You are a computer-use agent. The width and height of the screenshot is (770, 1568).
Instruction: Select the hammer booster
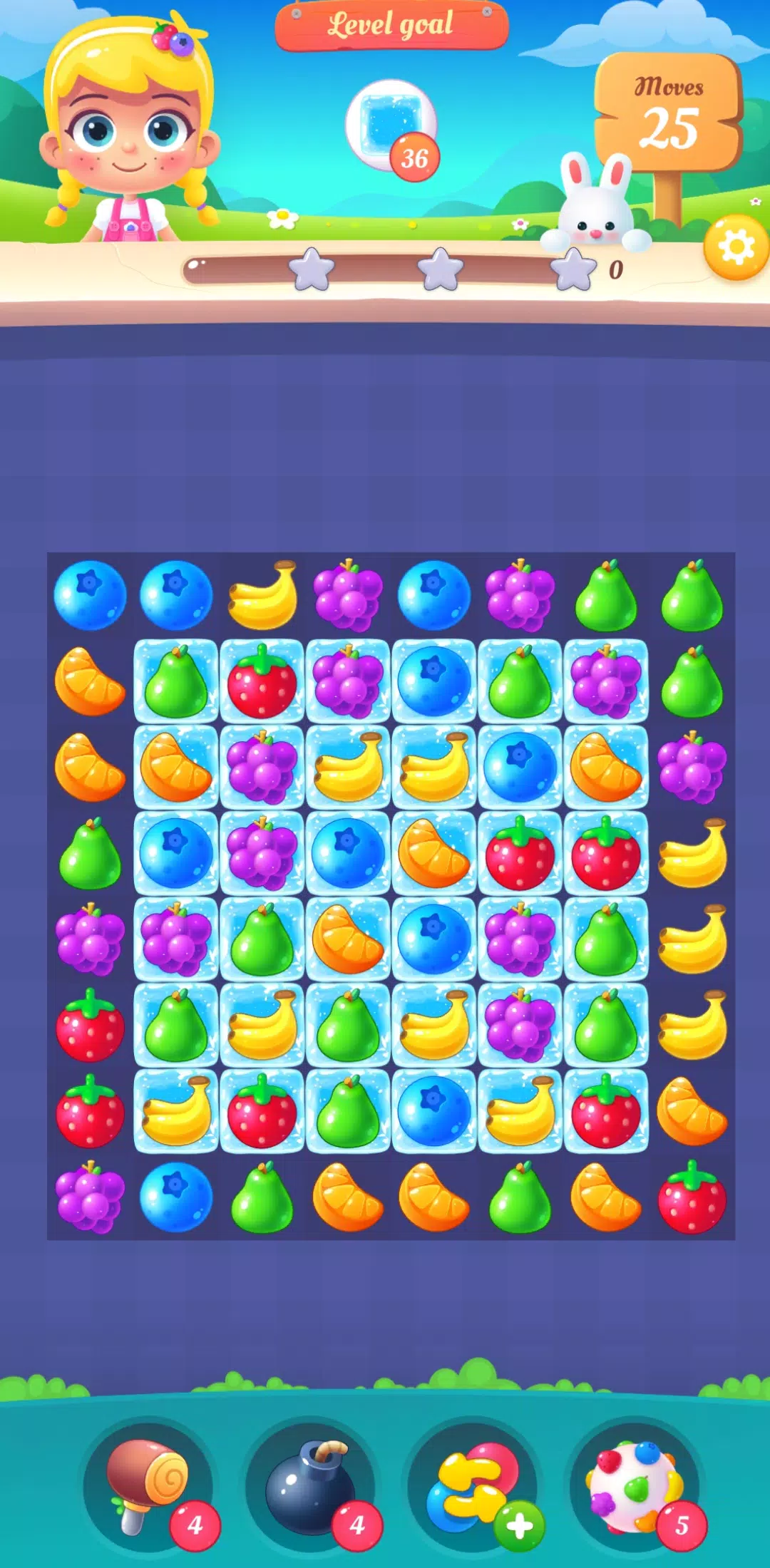(x=148, y=1486)
